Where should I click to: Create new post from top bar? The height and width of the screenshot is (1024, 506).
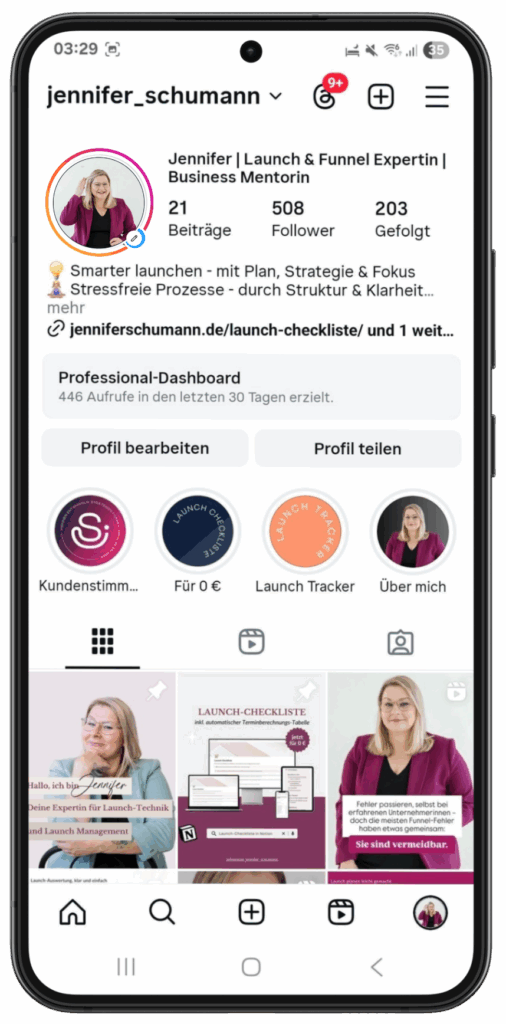click(x=381, y=97)
